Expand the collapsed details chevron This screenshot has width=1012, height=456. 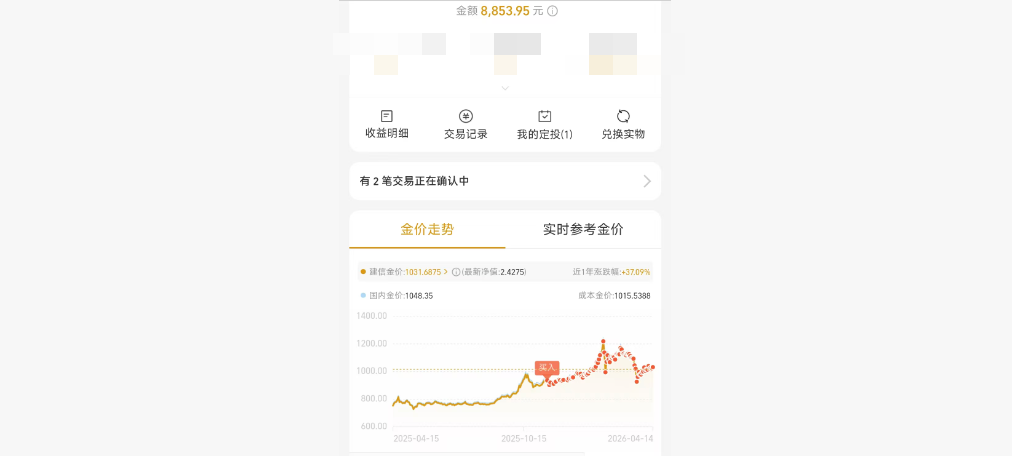click(505, 88)
